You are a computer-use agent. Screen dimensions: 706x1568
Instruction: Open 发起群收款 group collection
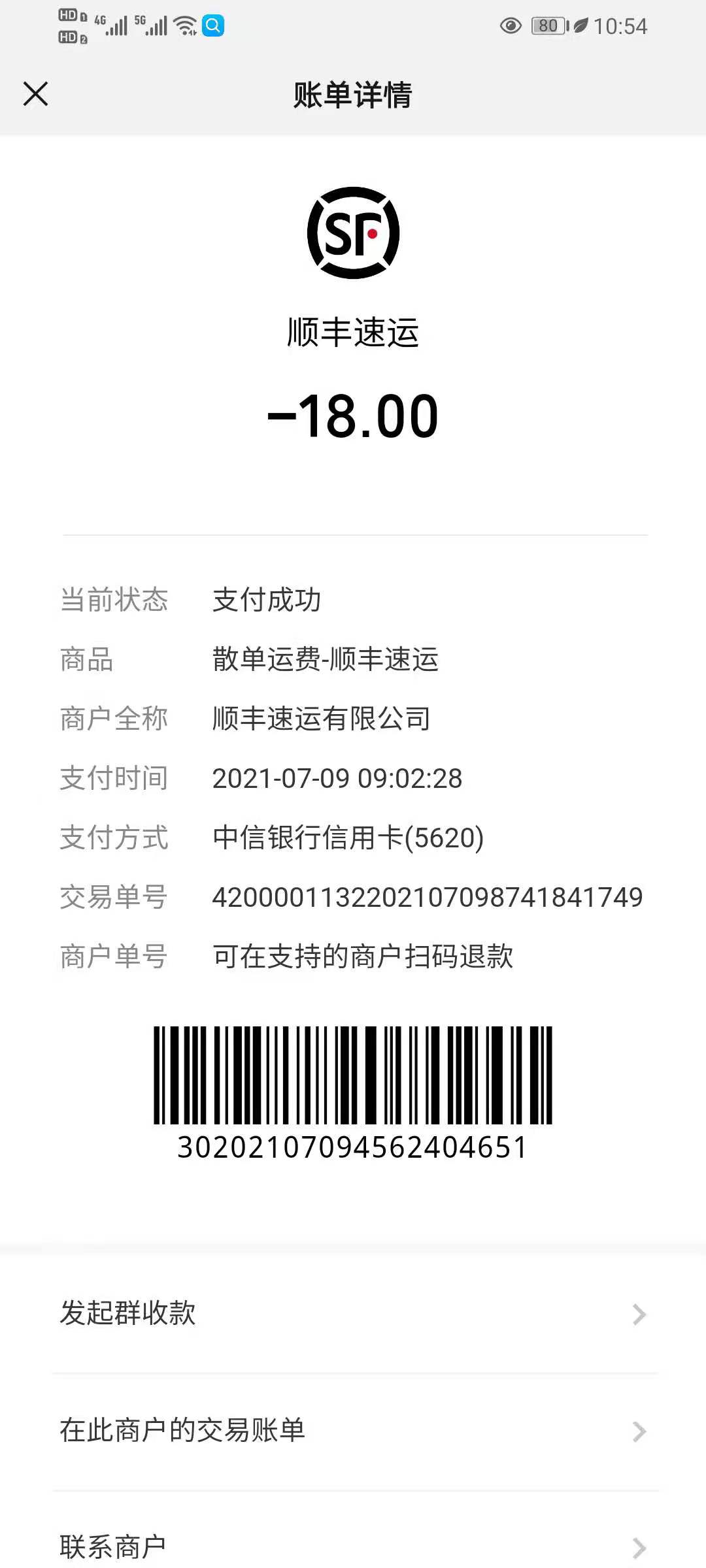(x=353, y=1314)
